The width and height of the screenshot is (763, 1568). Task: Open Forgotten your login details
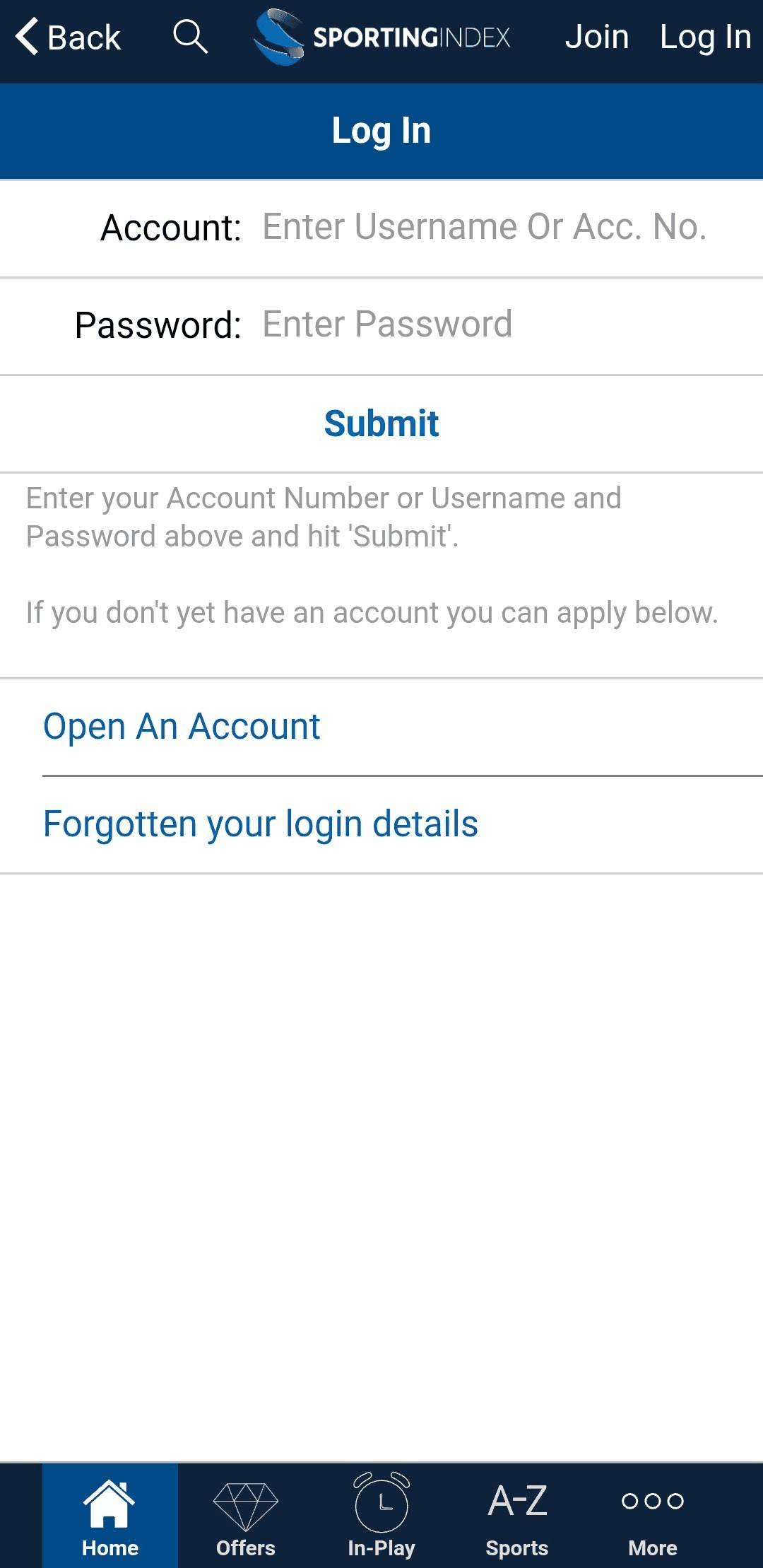pyautogui.click(x=261, y=824)
